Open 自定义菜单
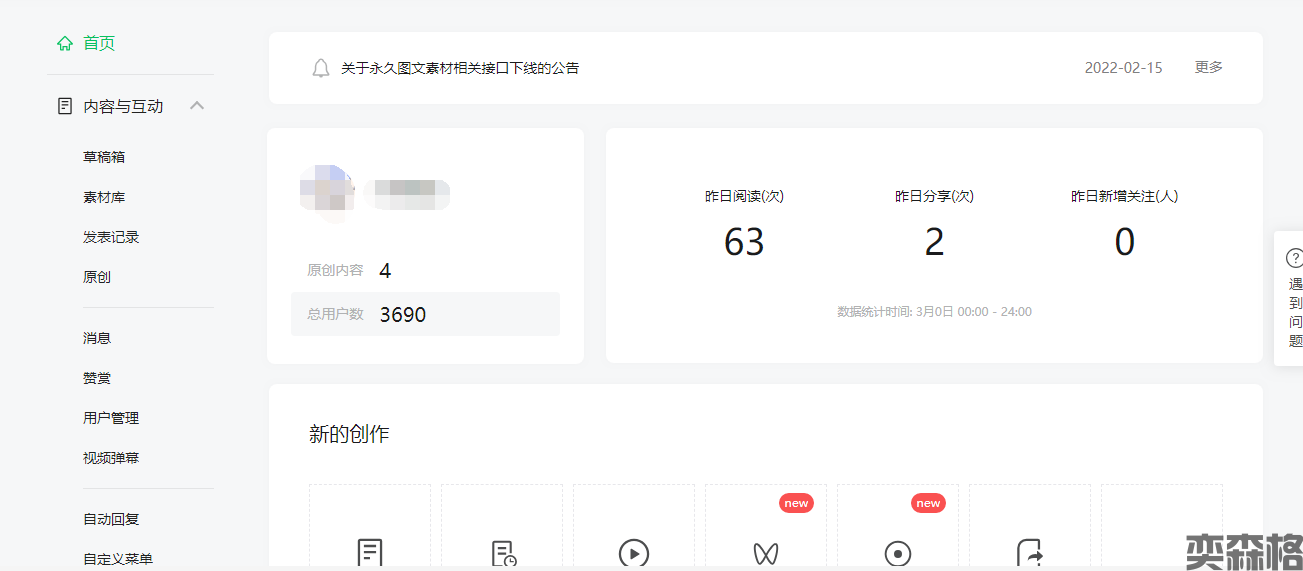The image size is (1303, 571). point(118,558)
